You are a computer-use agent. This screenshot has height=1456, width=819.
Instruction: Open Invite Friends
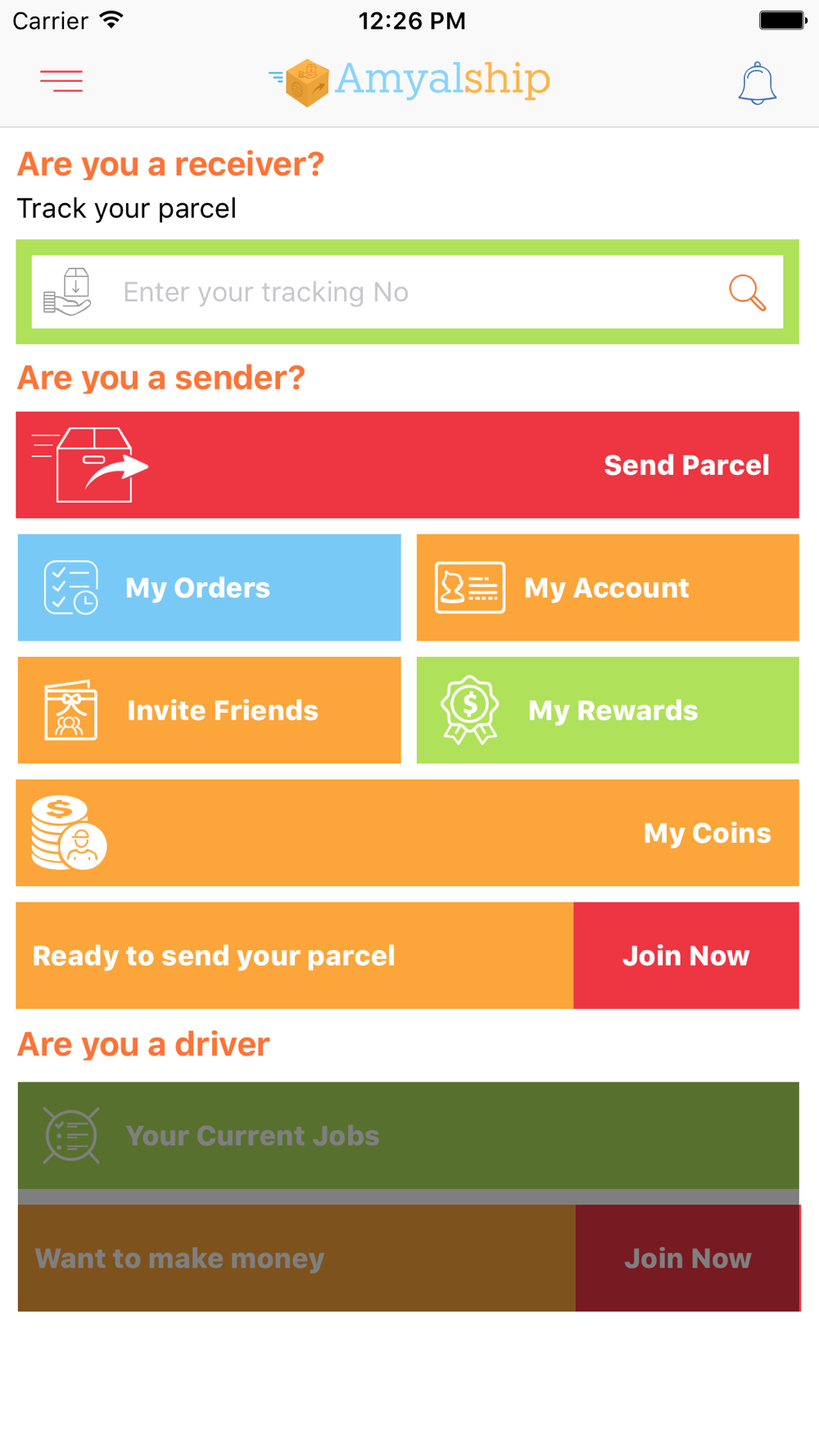[x=209, y=710]
